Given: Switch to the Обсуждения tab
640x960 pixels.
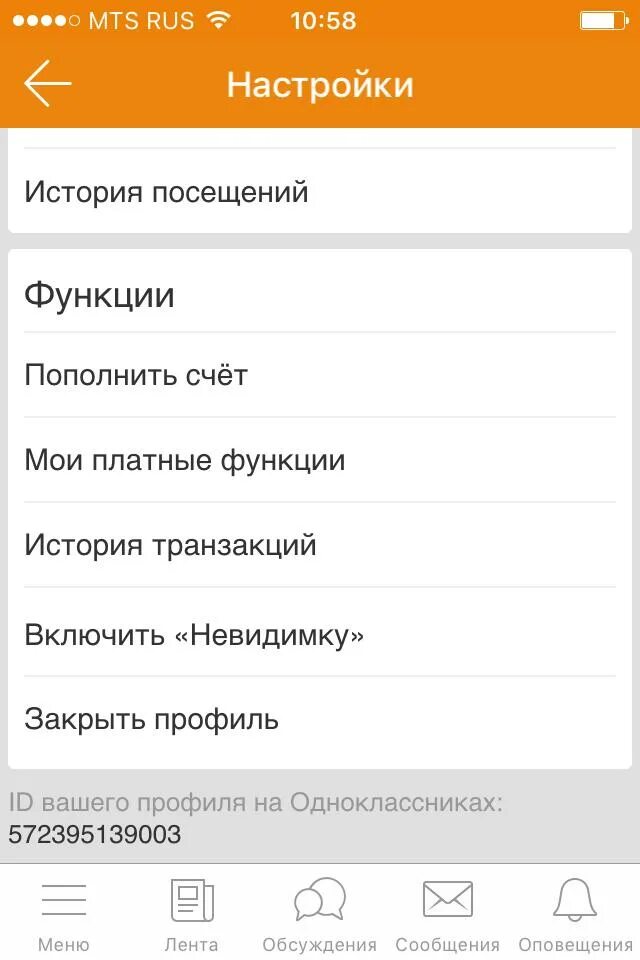Looking at the screenshot, I should (x=319, y=913).
